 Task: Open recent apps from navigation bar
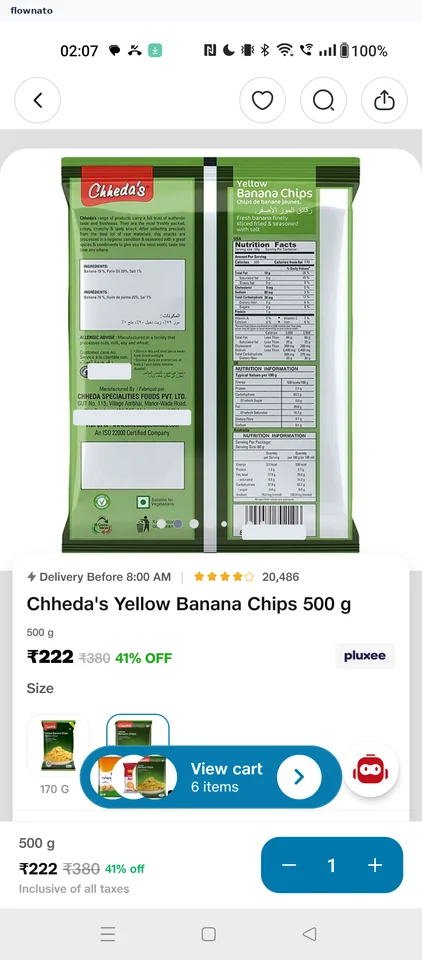108,934
